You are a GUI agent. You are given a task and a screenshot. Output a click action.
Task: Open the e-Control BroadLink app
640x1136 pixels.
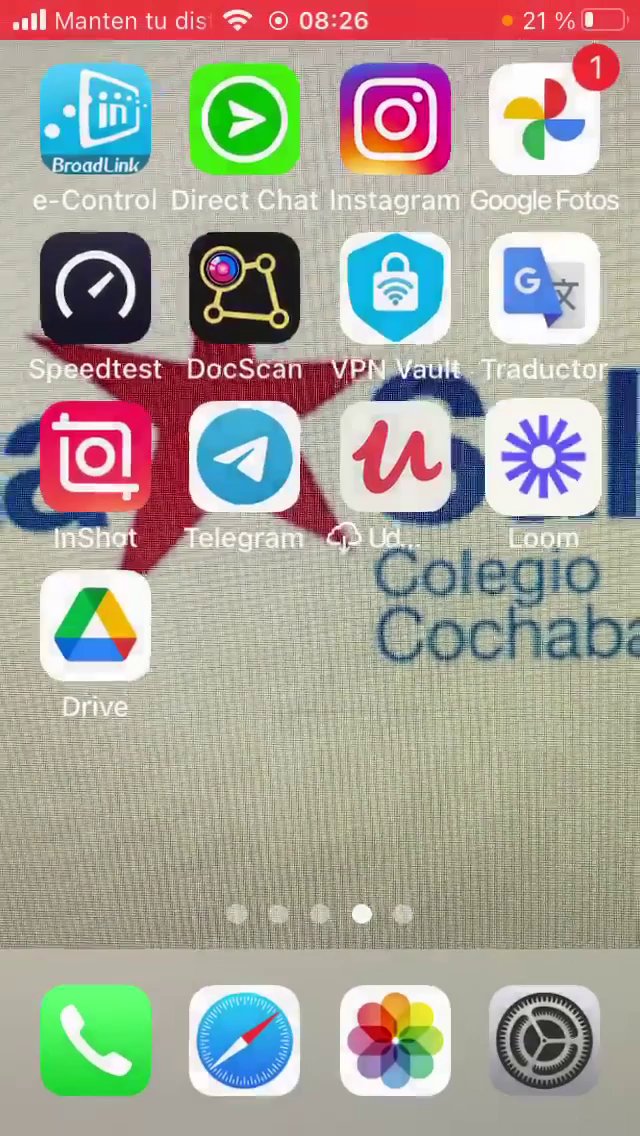pyautogui.click(x=95, y=119)
